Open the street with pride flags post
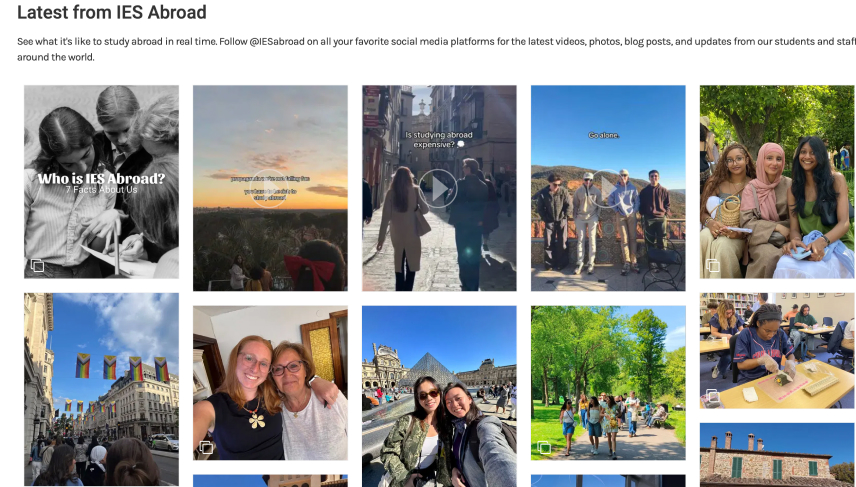Screen dimensions: 856x487 click(x=101, y=389)
